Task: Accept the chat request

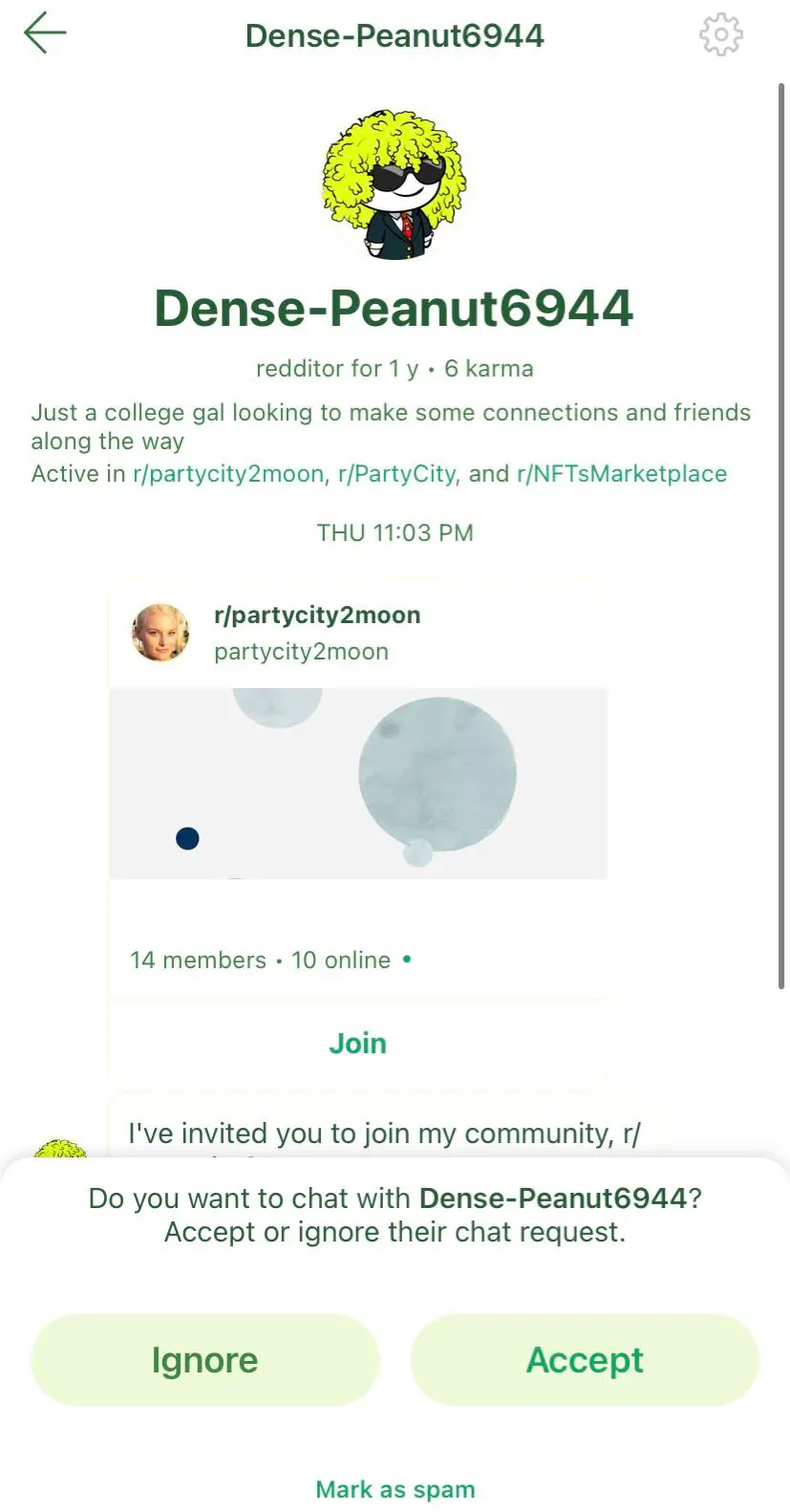Action: tap(584, 1359)
